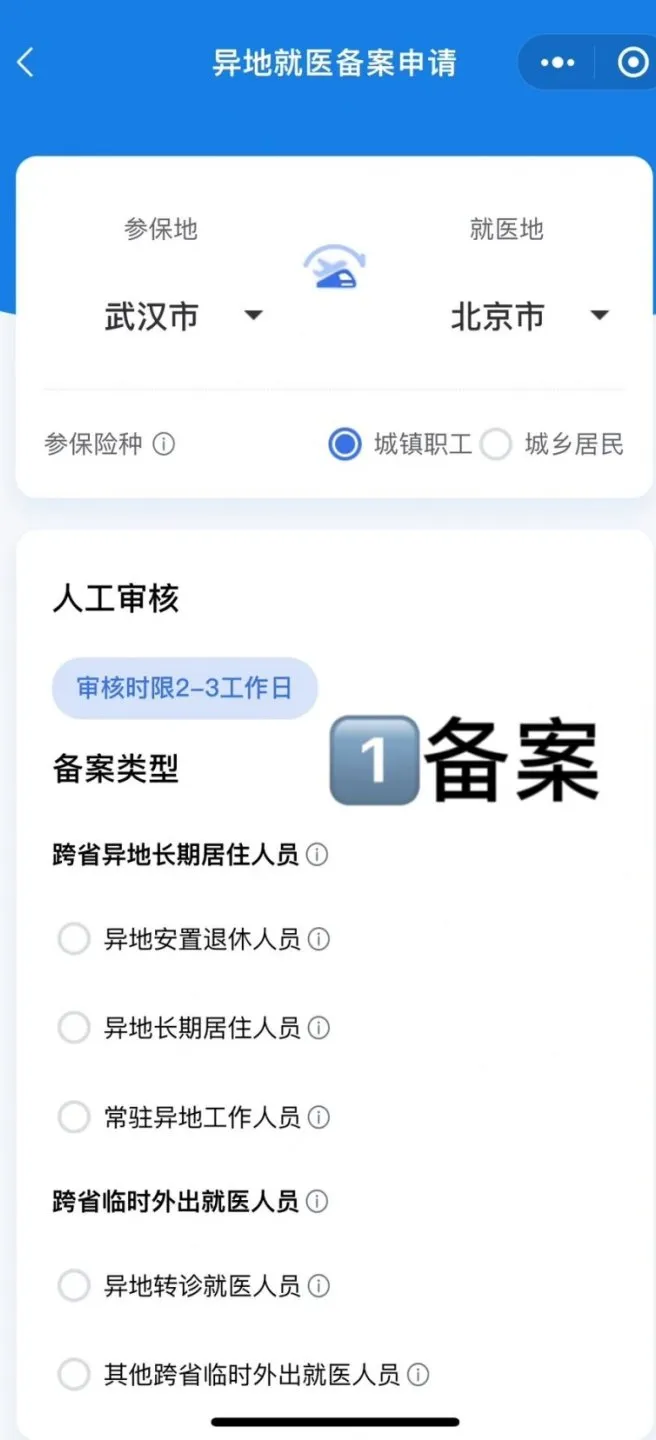Show info for 跨省异地长期居住人员 heading
The image size is (656, 1440).
point(317,855)
